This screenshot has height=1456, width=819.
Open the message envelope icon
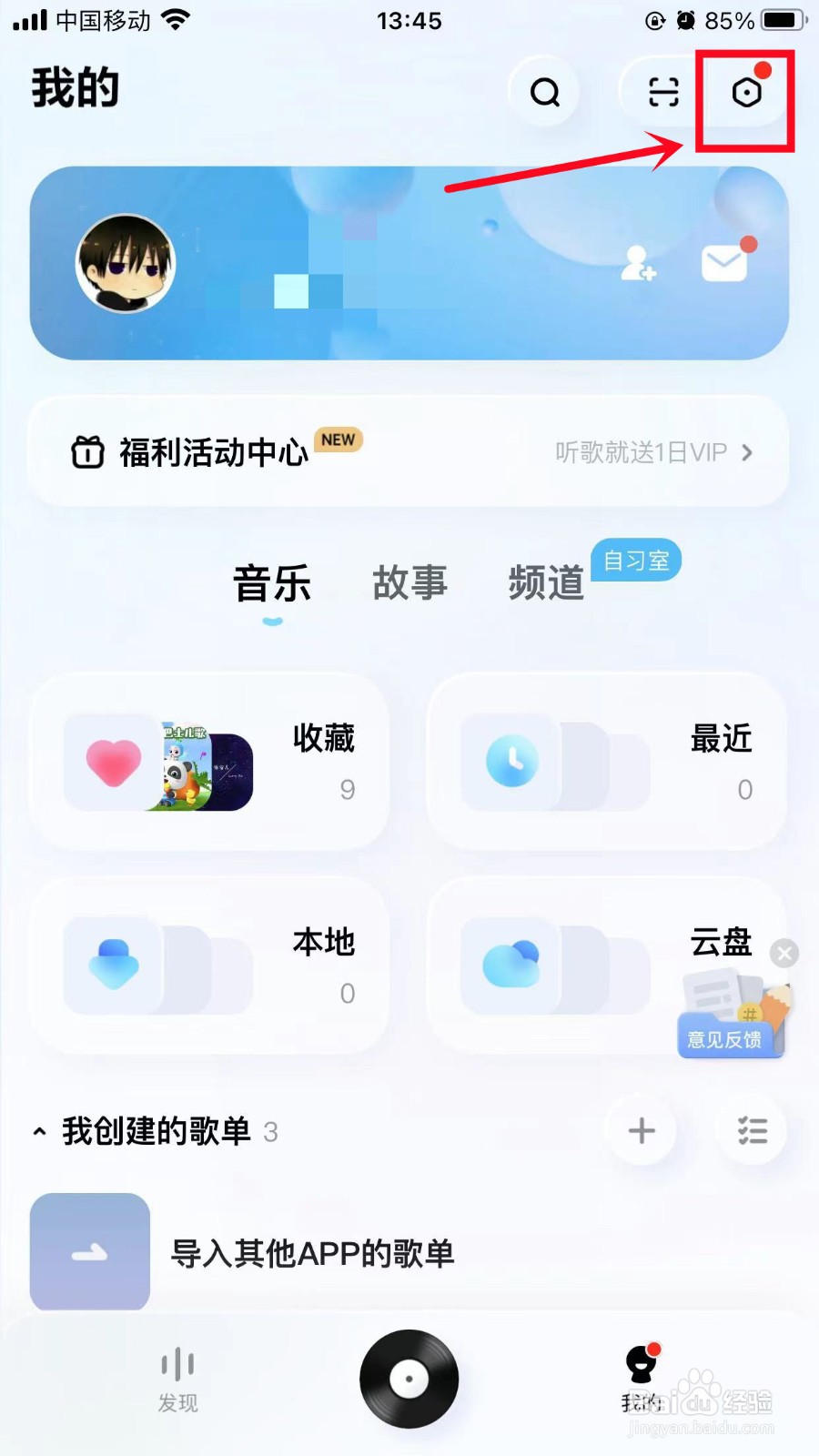tap(723, 263)
